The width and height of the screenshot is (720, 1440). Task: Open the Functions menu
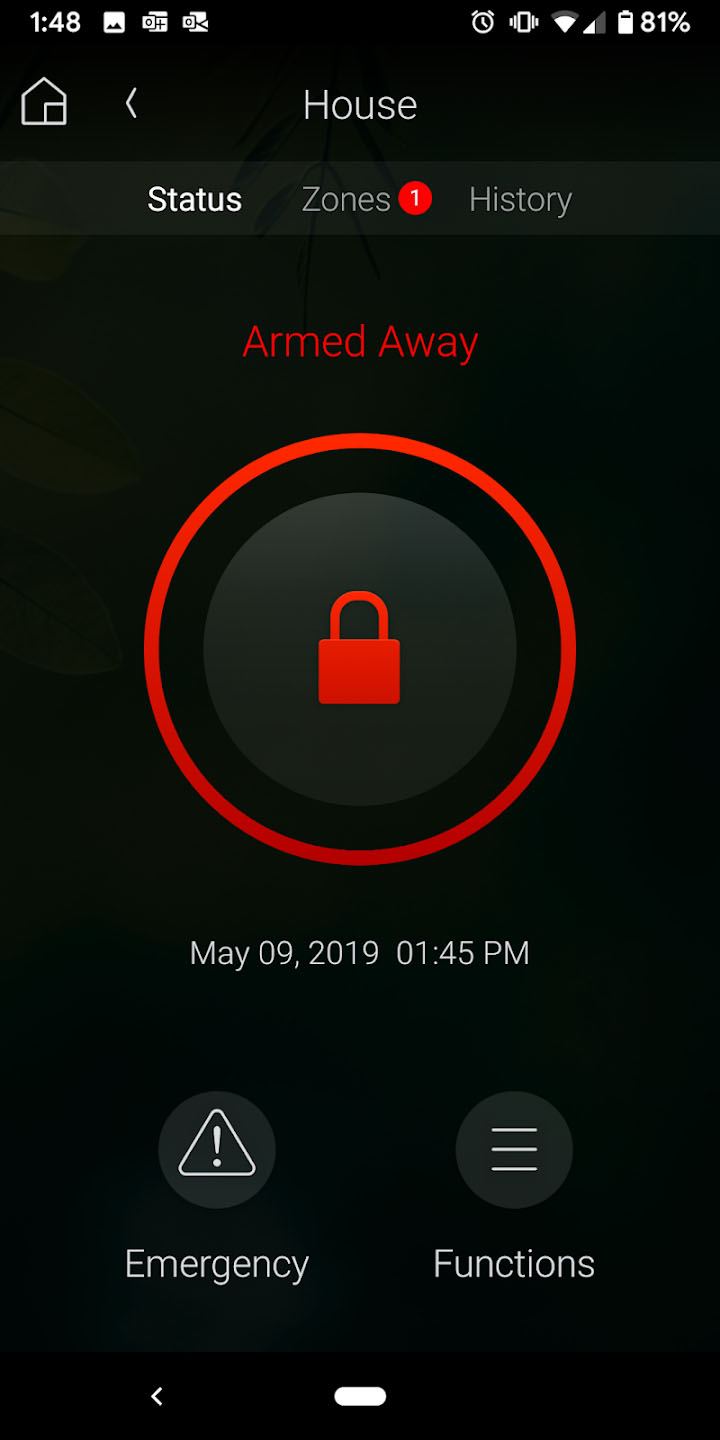[514, 1150]
